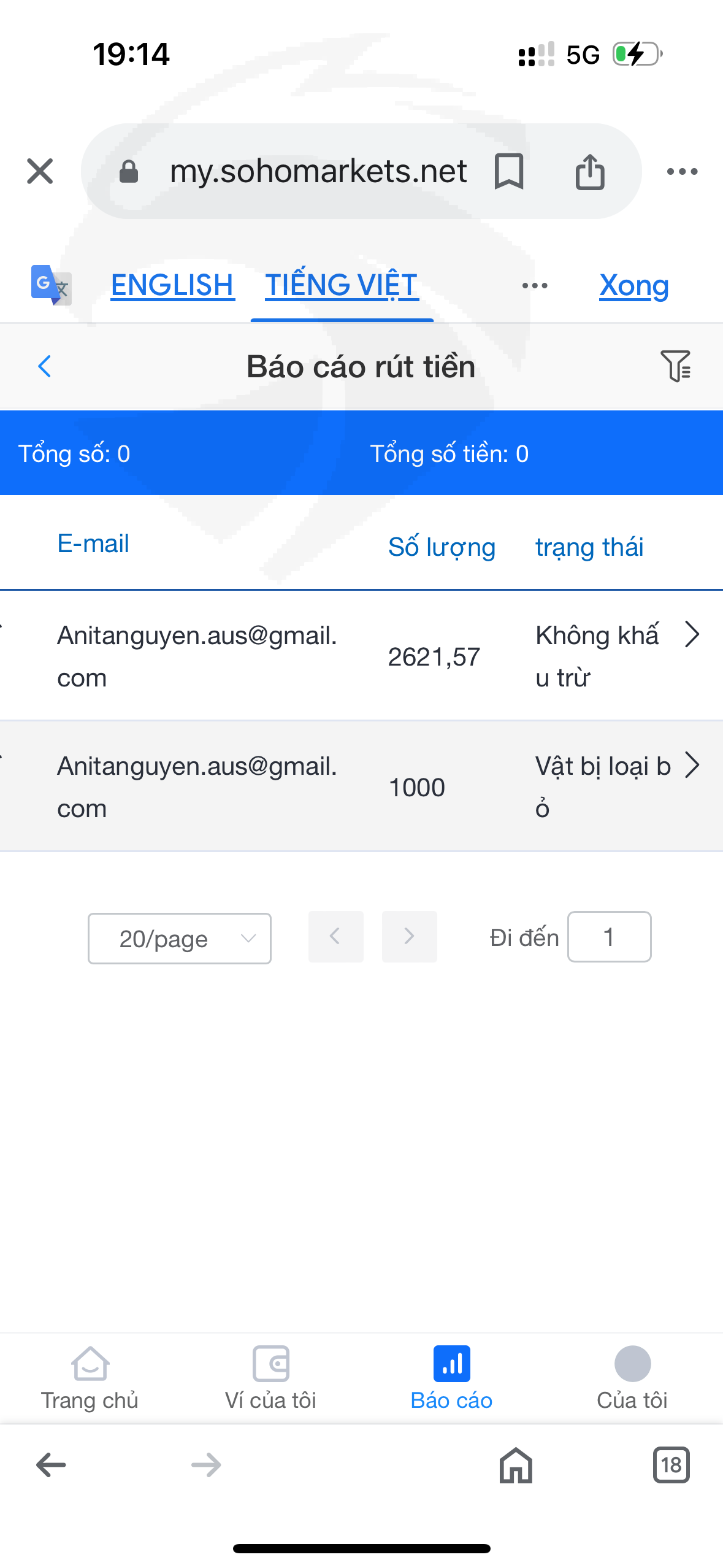Viewport: 723px width, 1568px height.
Task: Tap the Đi đến page number field
Action: (609, 937)
